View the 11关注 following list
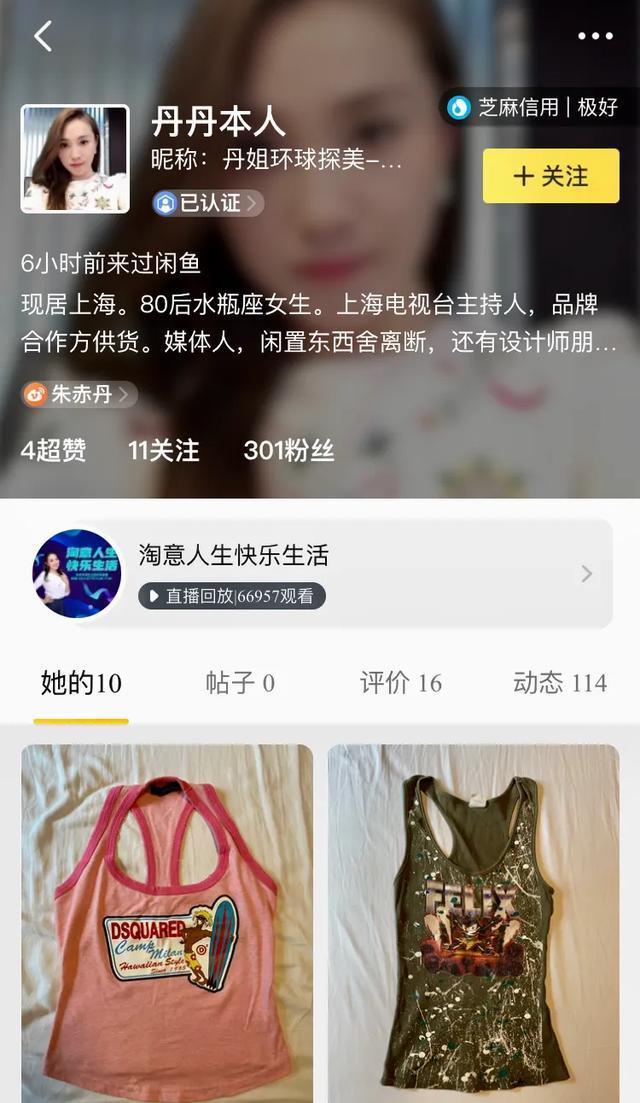 pyautogui.click(x=164, y=451)
